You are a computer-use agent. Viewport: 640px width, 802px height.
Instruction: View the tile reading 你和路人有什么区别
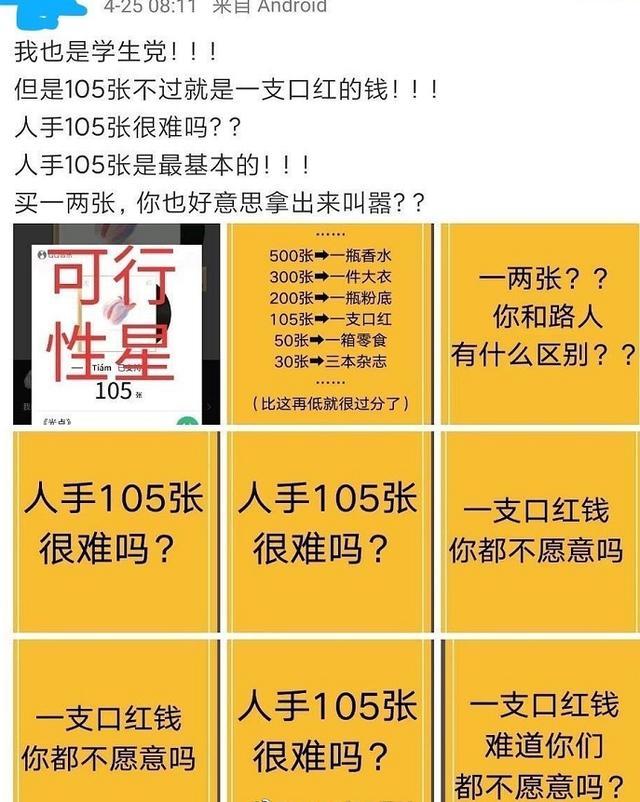click(x=540, y=324)
